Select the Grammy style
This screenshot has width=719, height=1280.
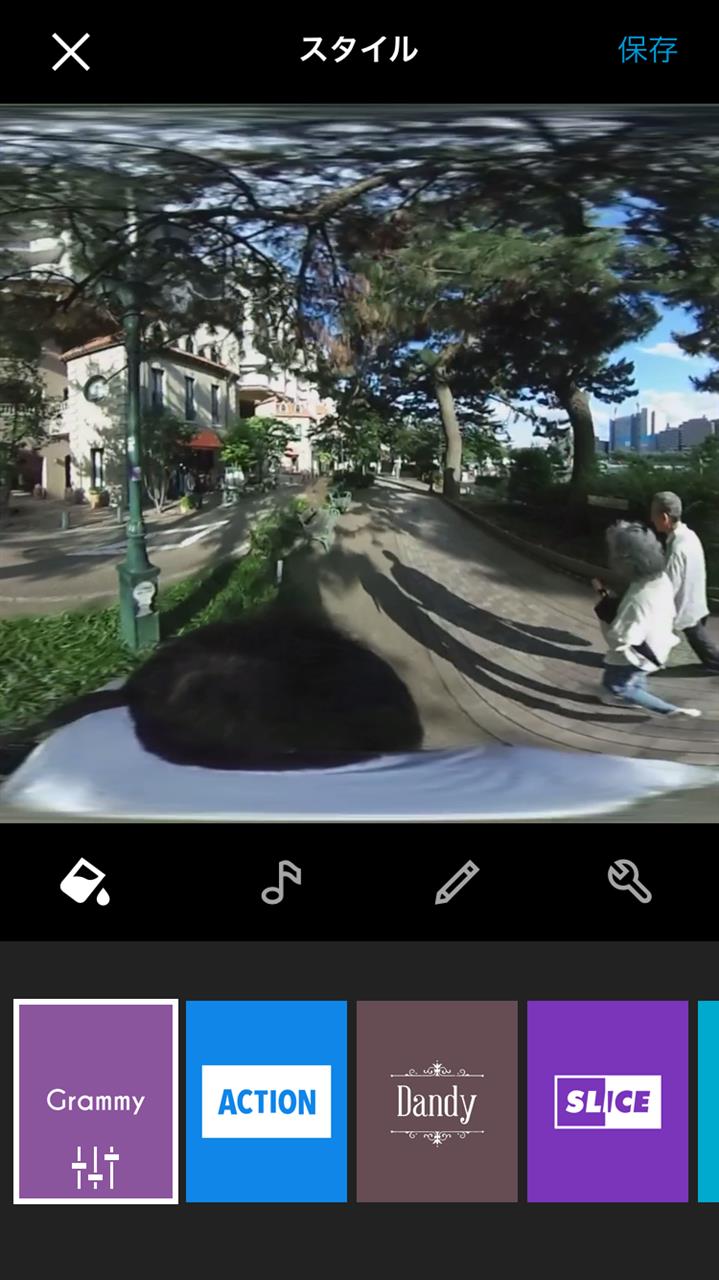[96, 1101]
